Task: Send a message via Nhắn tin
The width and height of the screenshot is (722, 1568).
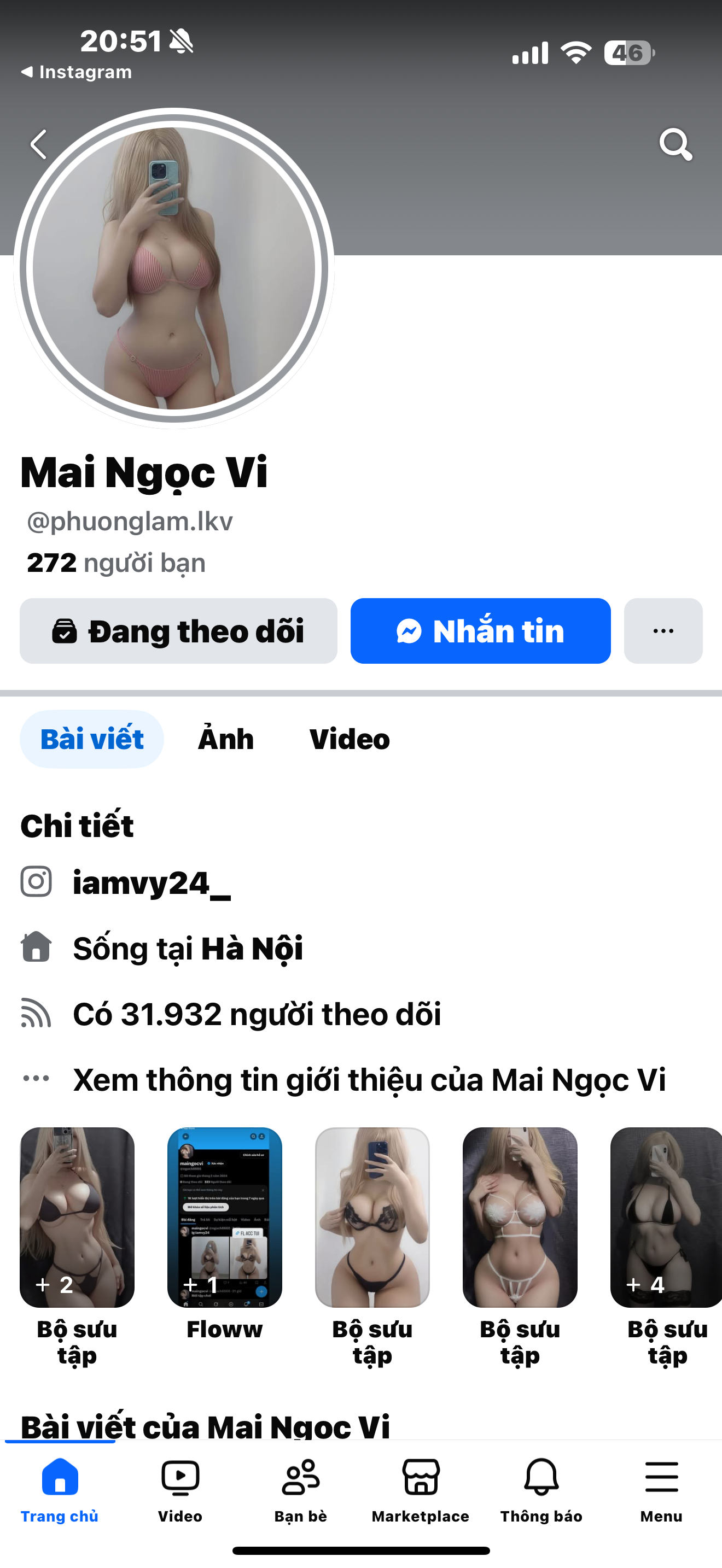Action: coord(480,630)
